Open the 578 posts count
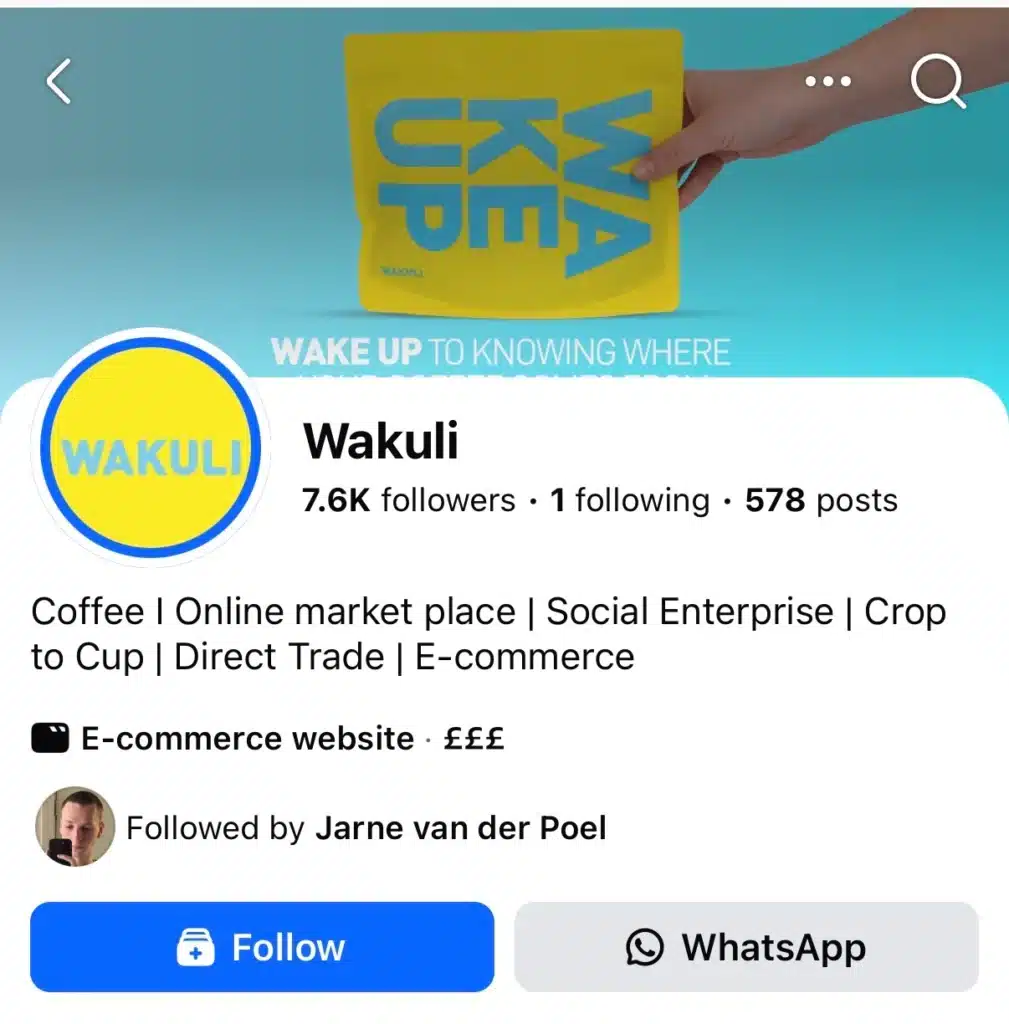 (820, 500)
